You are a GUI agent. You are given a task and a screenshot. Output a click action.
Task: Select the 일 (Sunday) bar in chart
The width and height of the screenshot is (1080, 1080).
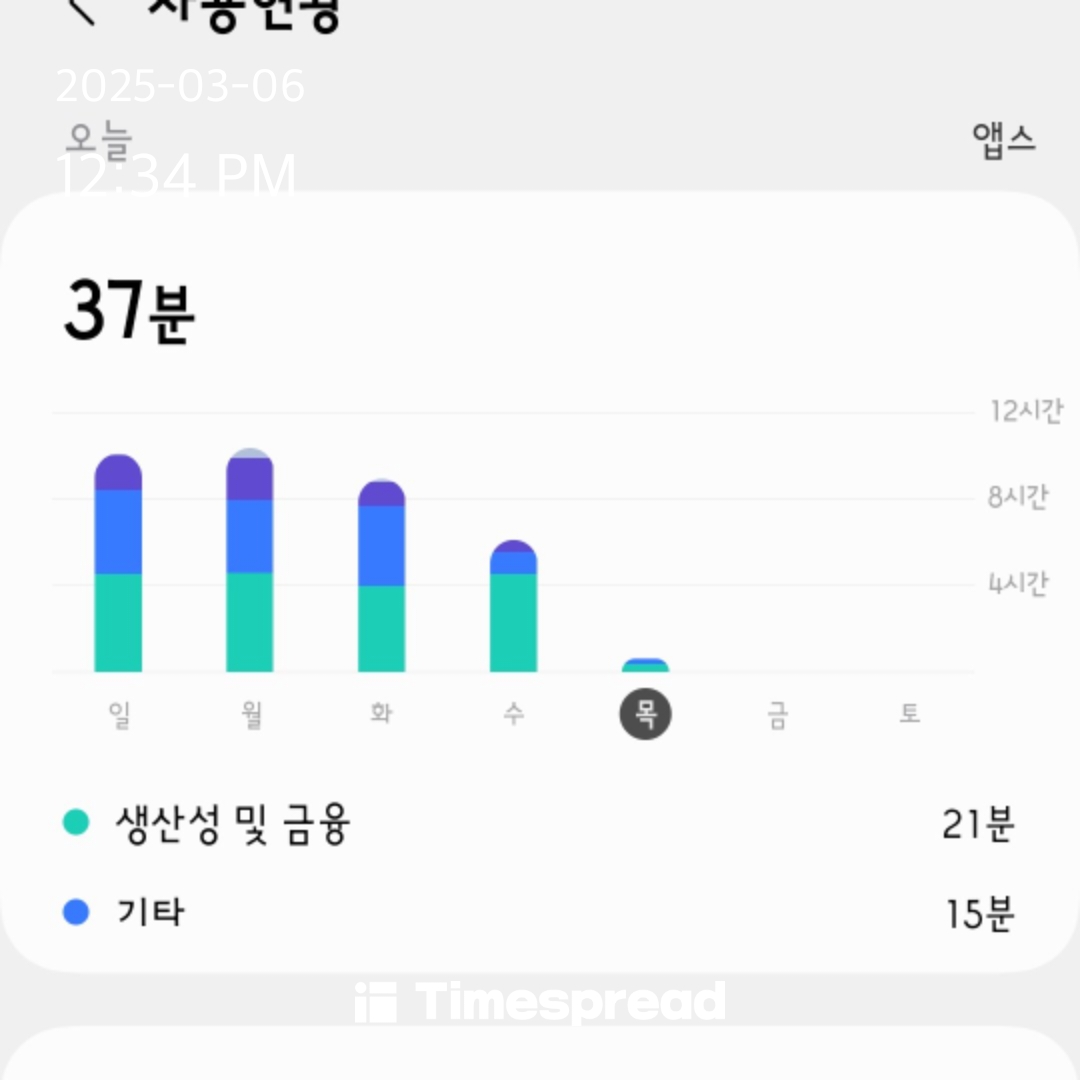[x=118, y=565]
